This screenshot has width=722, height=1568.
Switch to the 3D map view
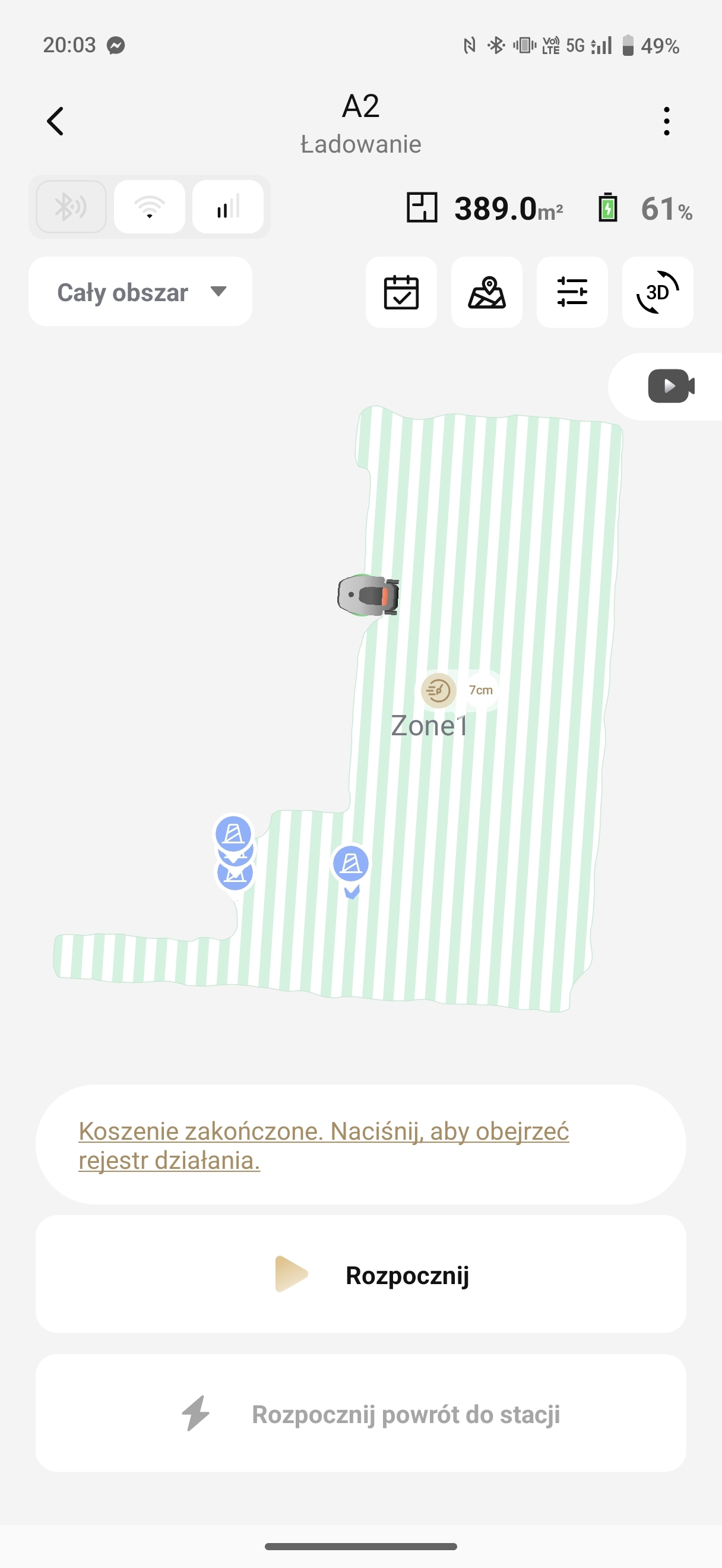pyautogui.click(x=657, y=292)
